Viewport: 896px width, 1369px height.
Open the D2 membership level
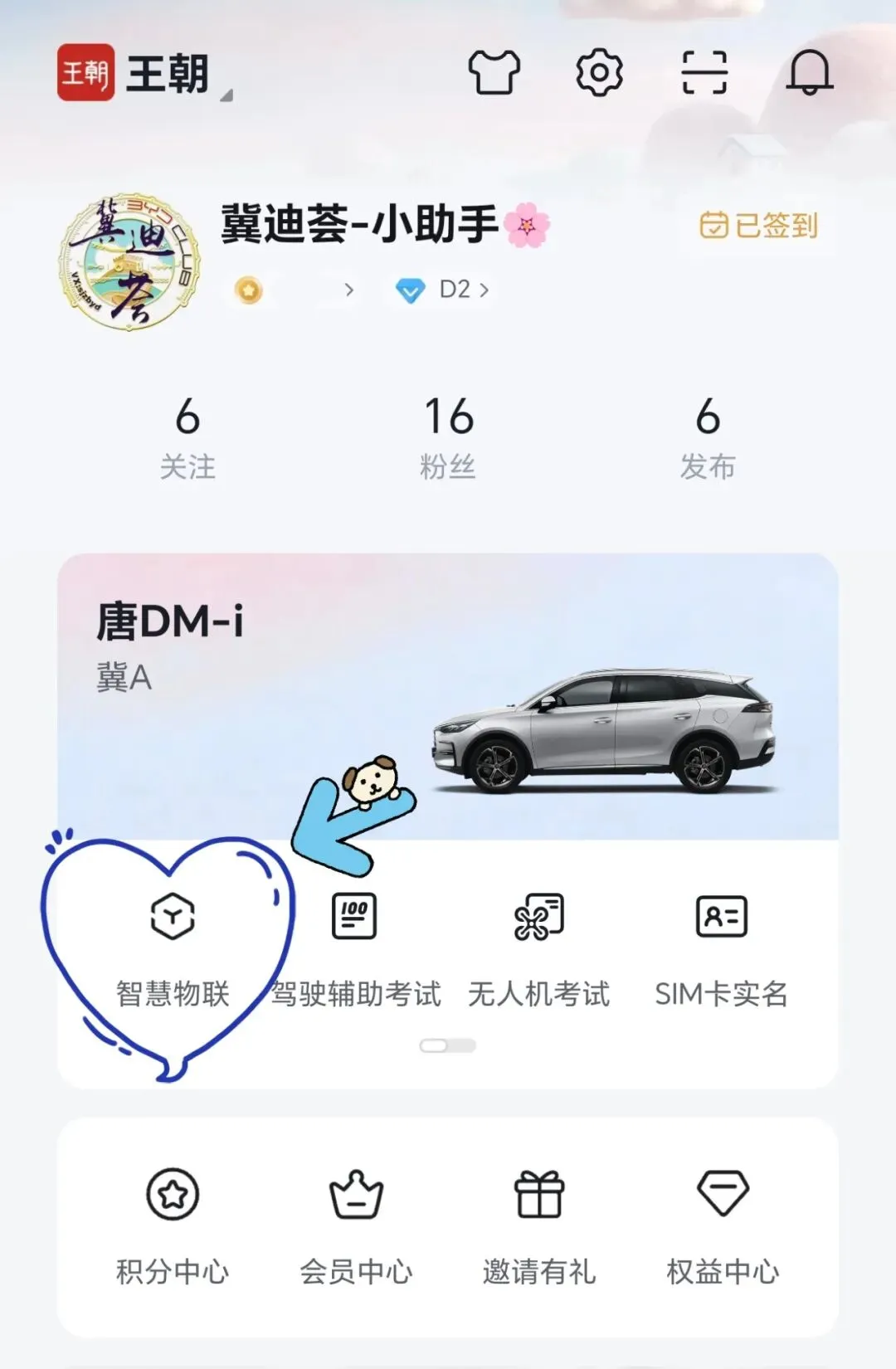[442, 290]
